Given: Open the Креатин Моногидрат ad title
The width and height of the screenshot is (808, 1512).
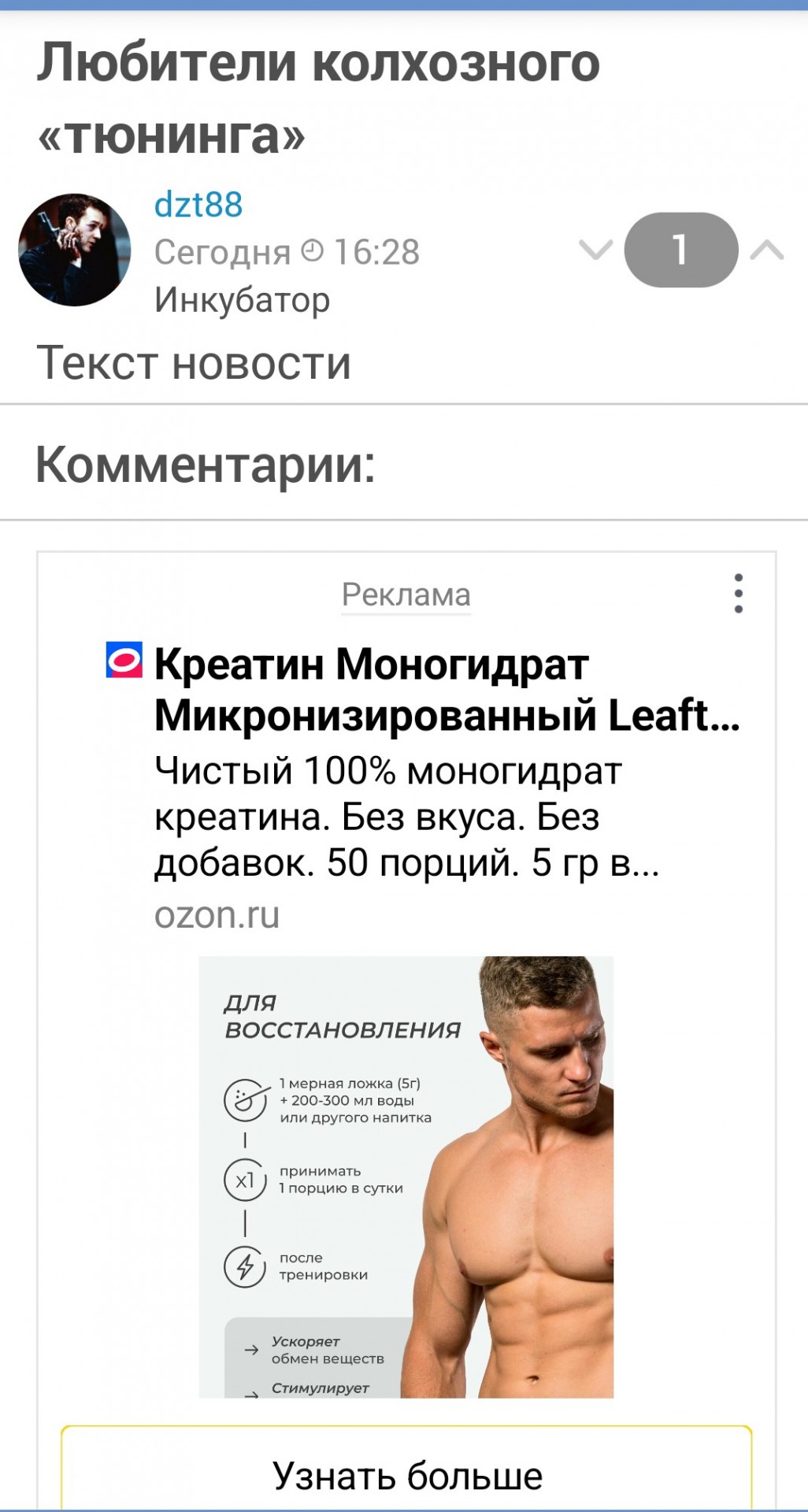Looking at the screenshot, I should pos(447,689).
